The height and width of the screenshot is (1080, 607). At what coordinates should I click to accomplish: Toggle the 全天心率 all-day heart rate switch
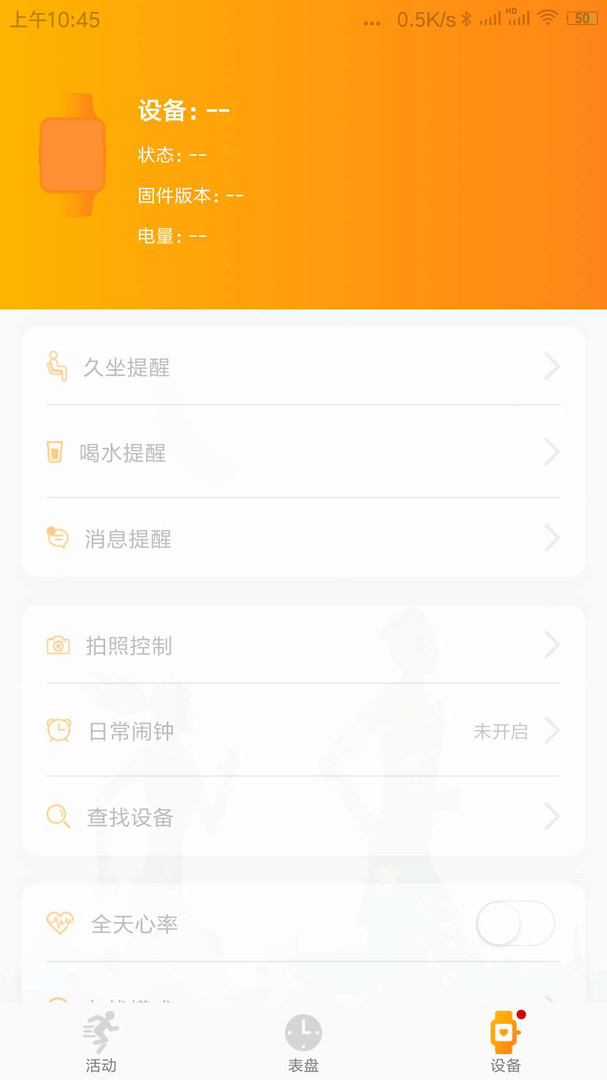(x=515, y=923)
